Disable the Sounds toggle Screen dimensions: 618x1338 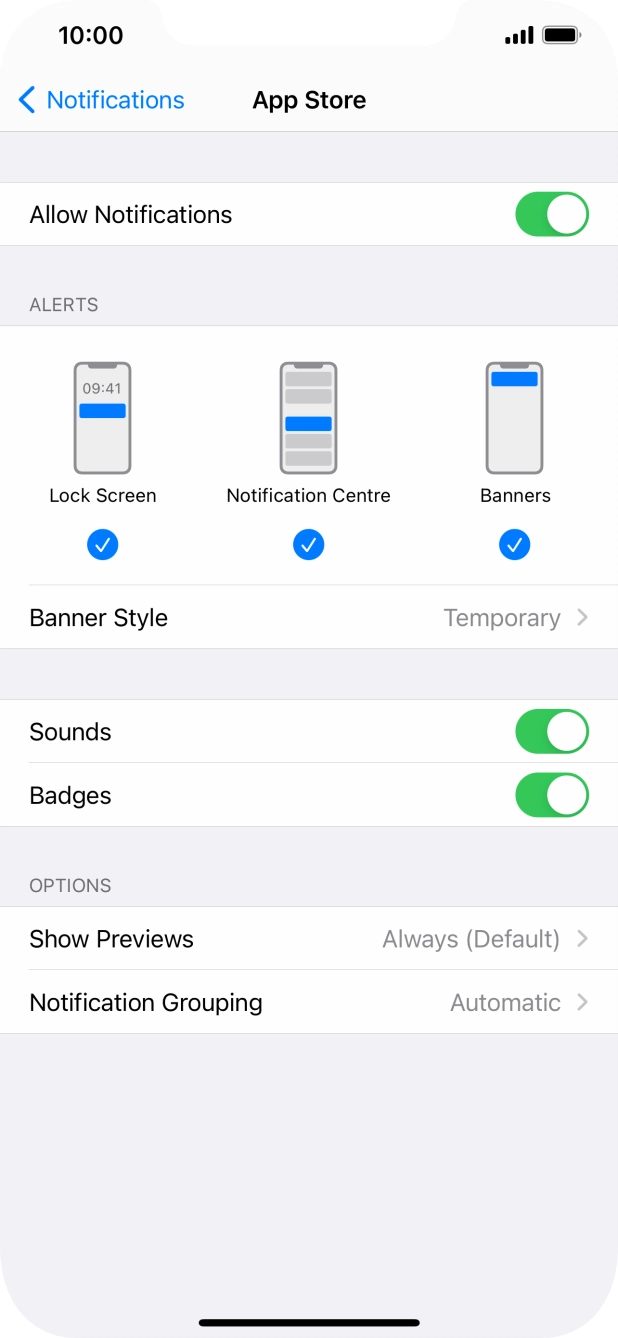coord(551,732)
